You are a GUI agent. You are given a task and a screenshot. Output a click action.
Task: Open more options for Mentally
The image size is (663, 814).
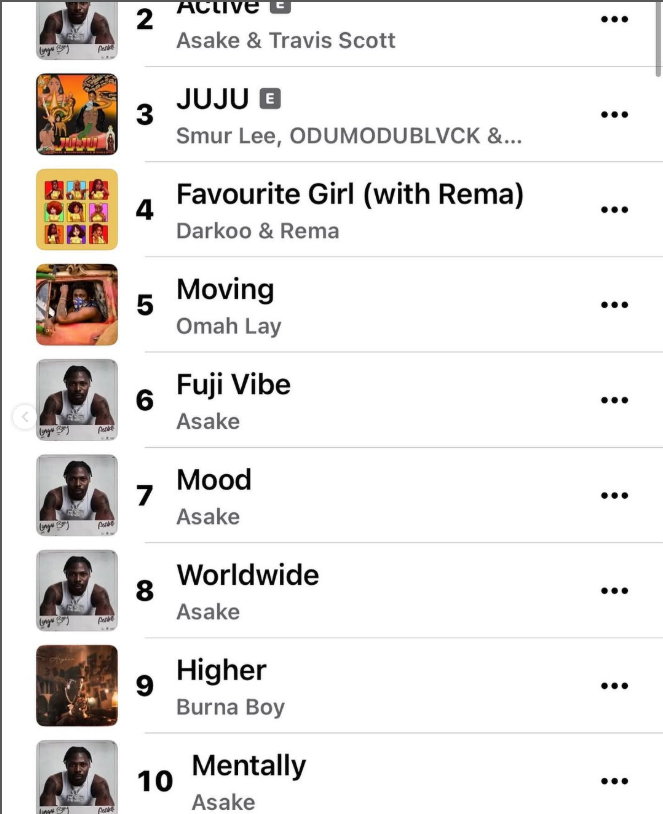pyautogui.click(x=614, y=781)
